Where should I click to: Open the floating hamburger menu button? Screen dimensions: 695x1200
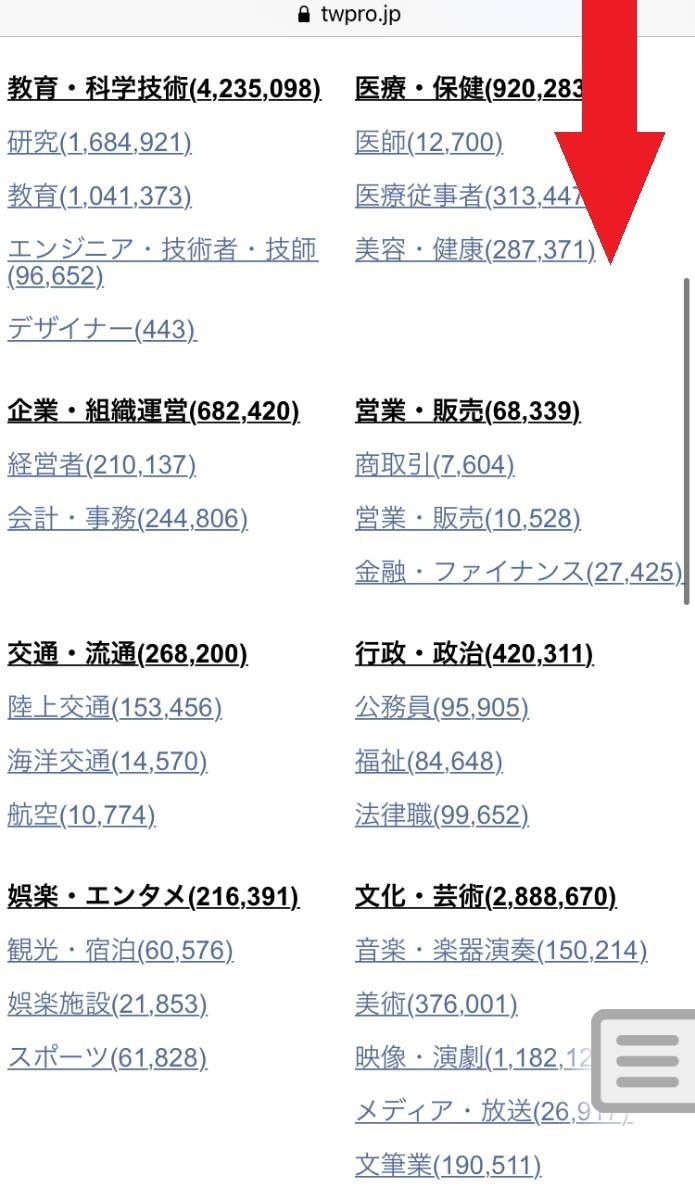[x=645, y=1061]
